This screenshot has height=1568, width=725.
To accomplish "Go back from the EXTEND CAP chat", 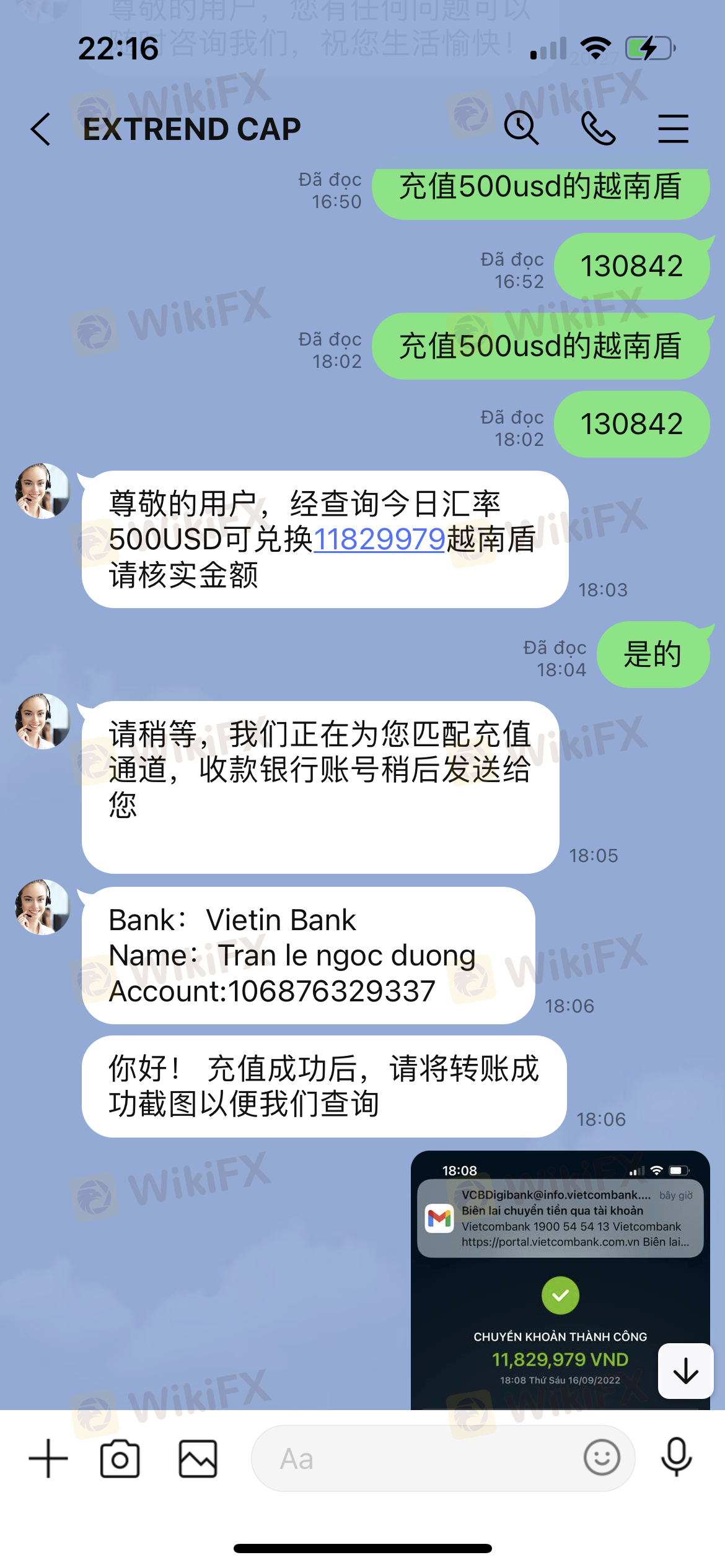I will point(41,129).
